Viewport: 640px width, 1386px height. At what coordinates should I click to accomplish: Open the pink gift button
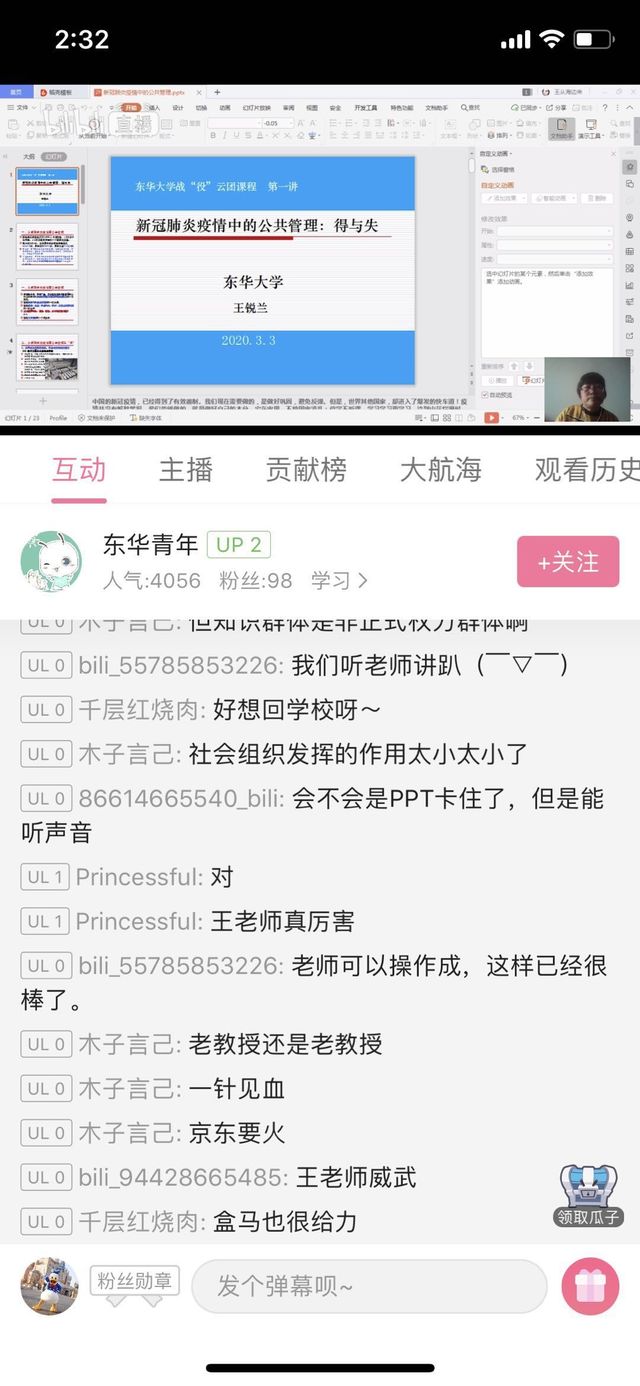pyautogui.click(x=590, y=1286)
